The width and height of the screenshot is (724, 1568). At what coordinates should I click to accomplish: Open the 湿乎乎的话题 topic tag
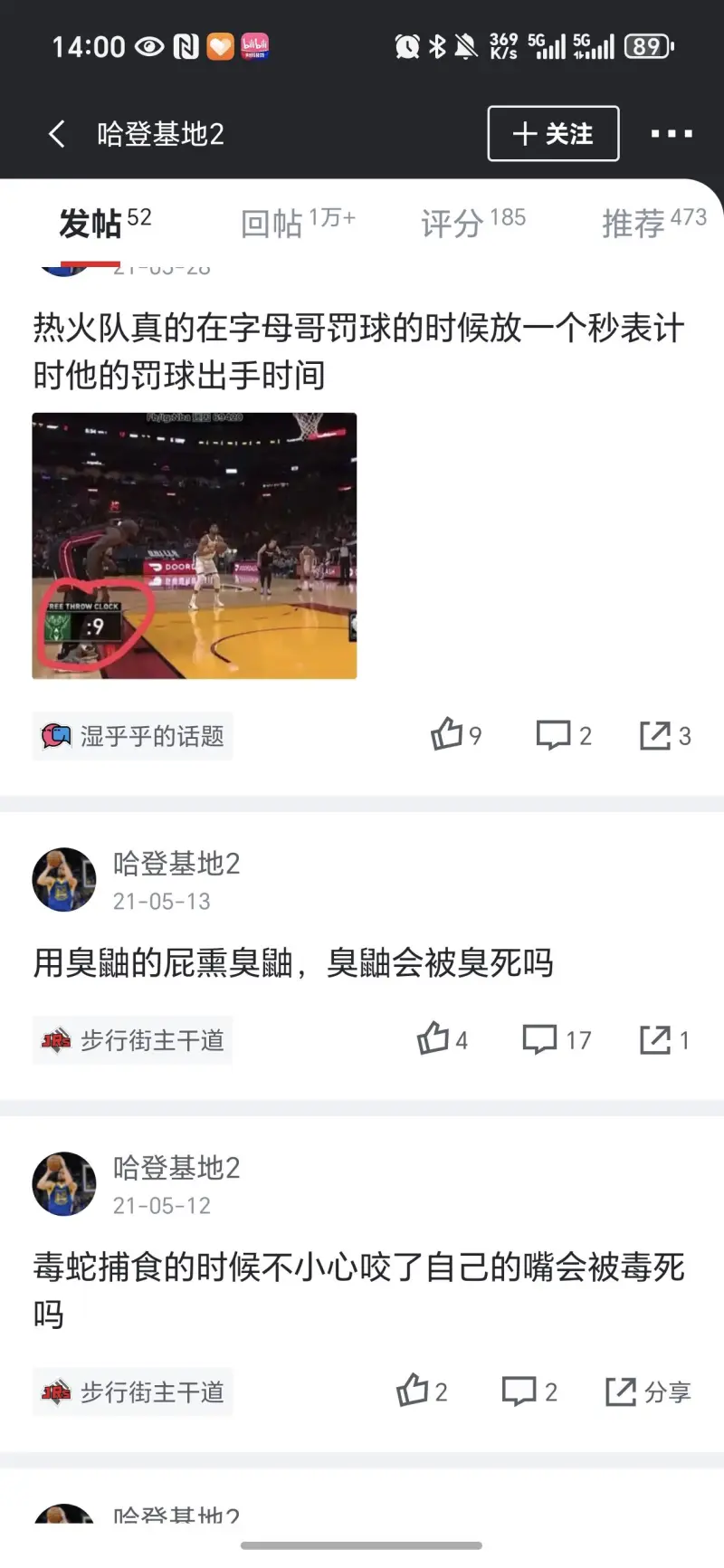click(x=133, y=736)
